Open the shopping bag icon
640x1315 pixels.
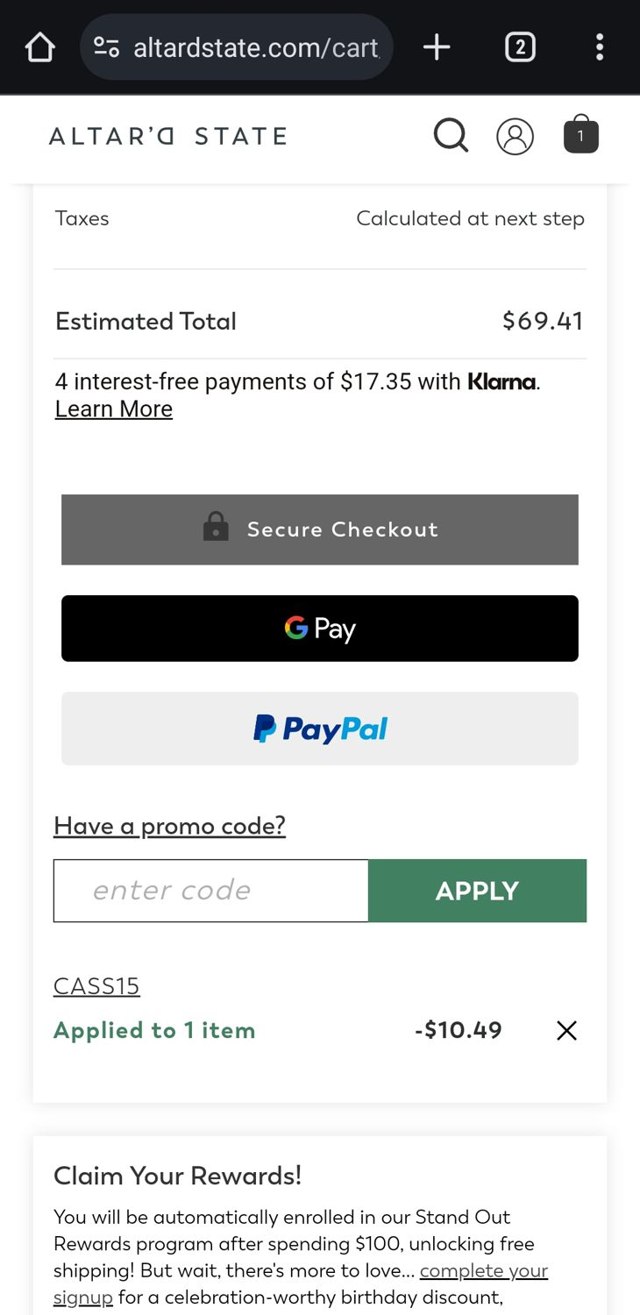click(x=581, y=135)
